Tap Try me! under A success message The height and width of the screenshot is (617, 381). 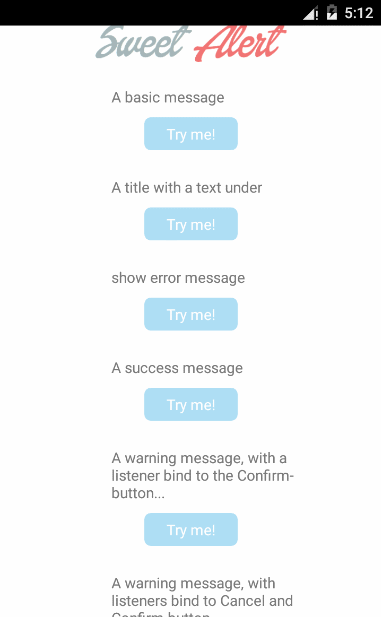[191, 405]
